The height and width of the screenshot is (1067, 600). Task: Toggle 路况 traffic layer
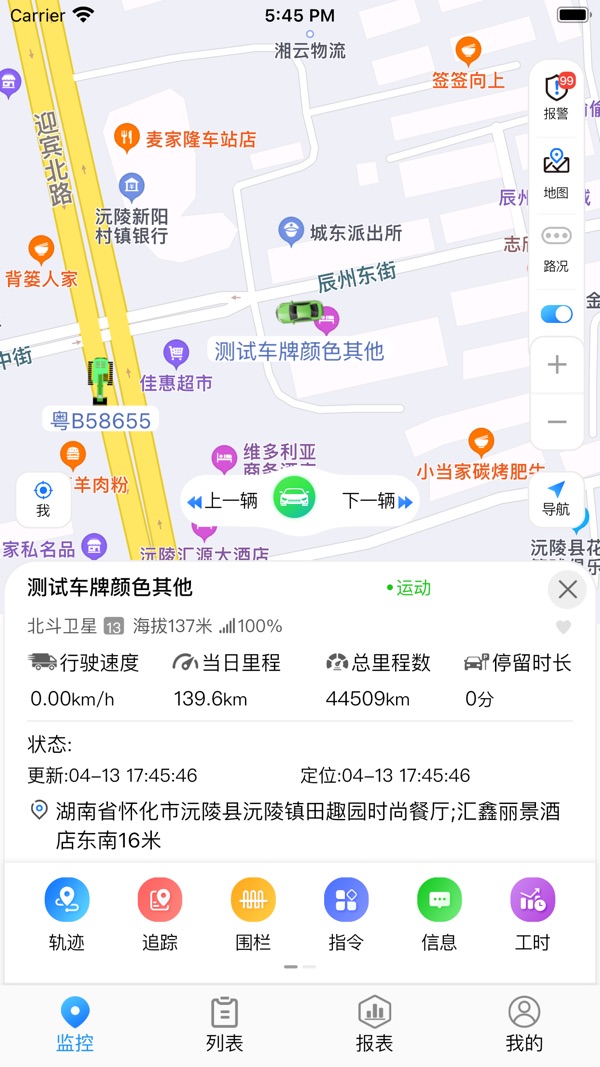[556, 249]
